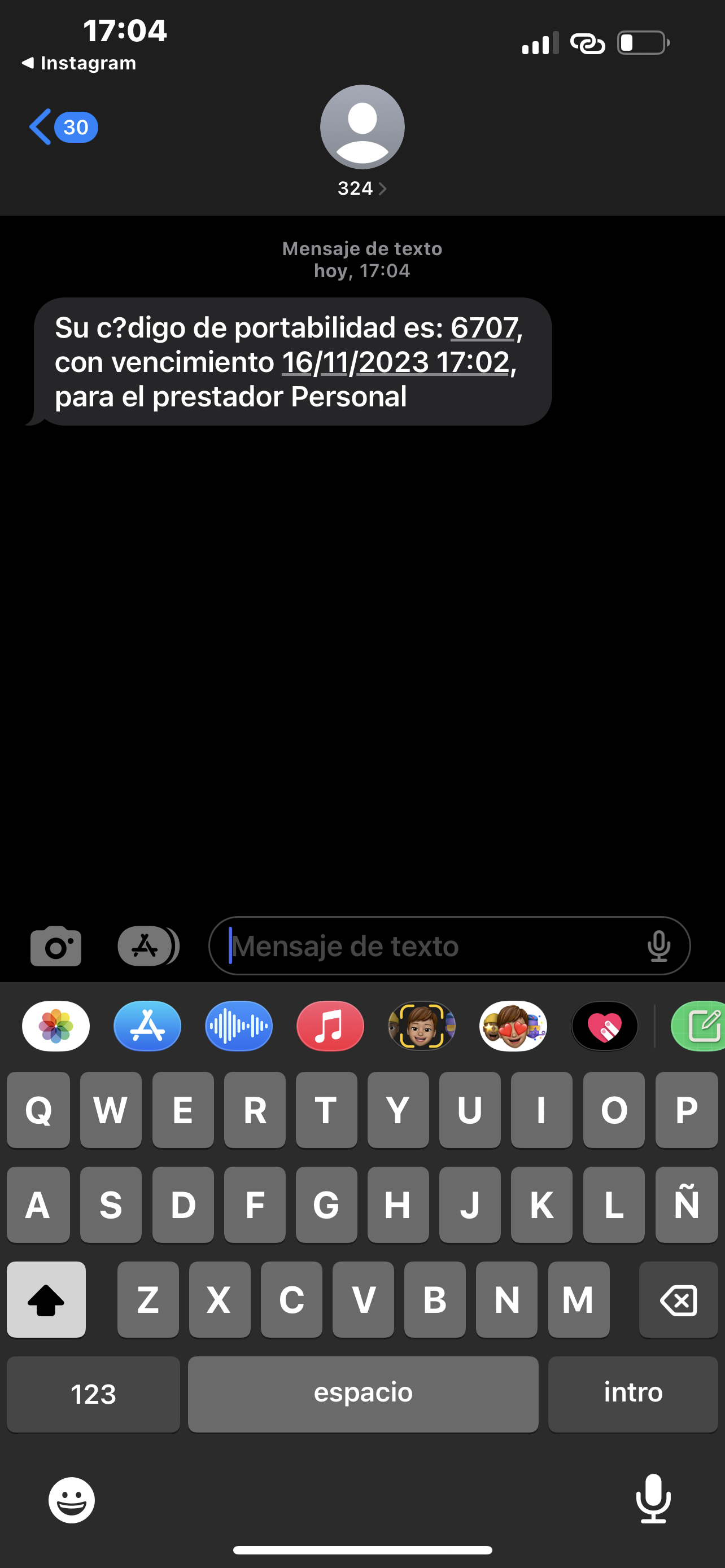This screenshot has height=1568, width=725.
Task: Open the camera to attach a photo
Action: point(56,946)
